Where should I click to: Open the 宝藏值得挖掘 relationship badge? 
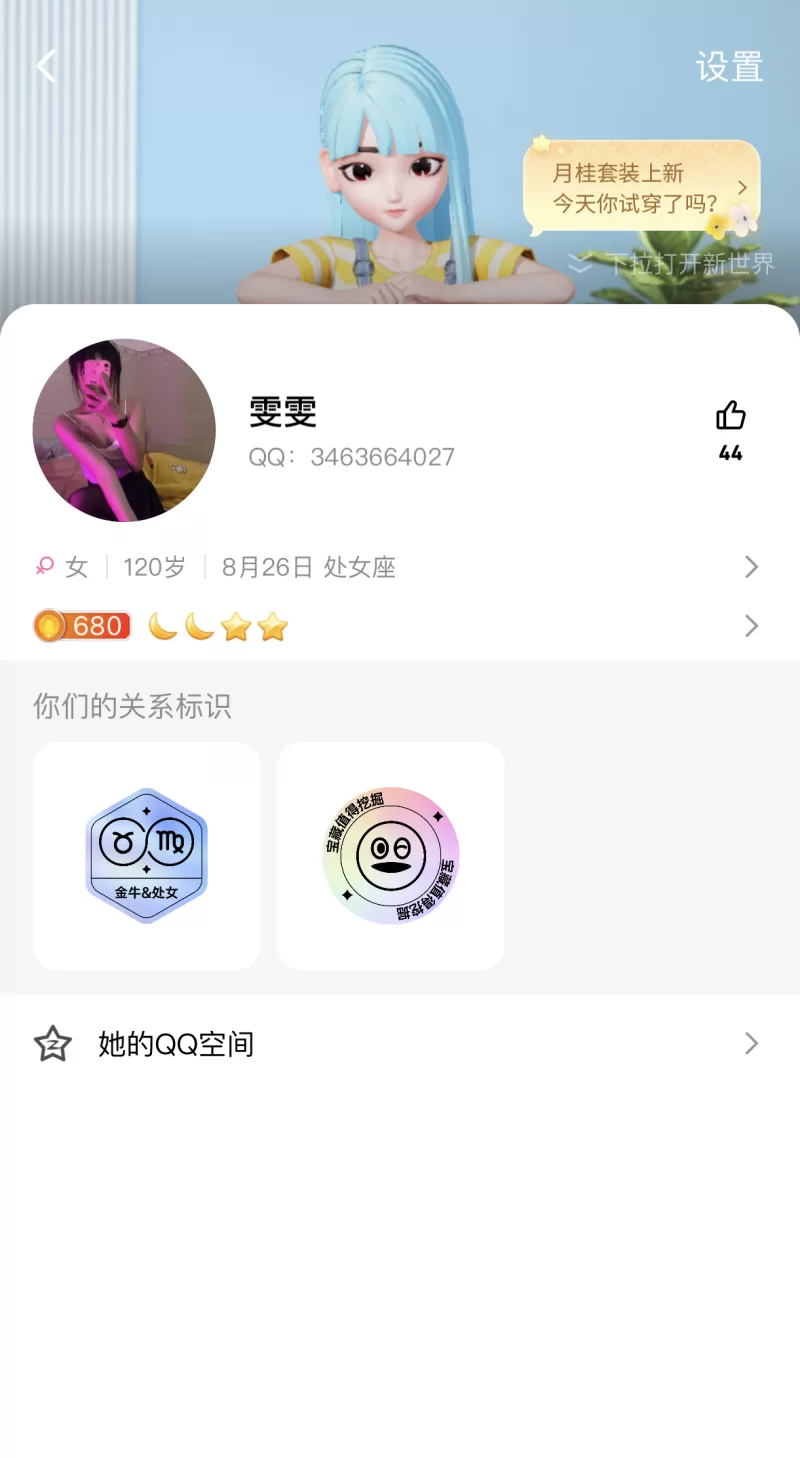tap(390, 856)
